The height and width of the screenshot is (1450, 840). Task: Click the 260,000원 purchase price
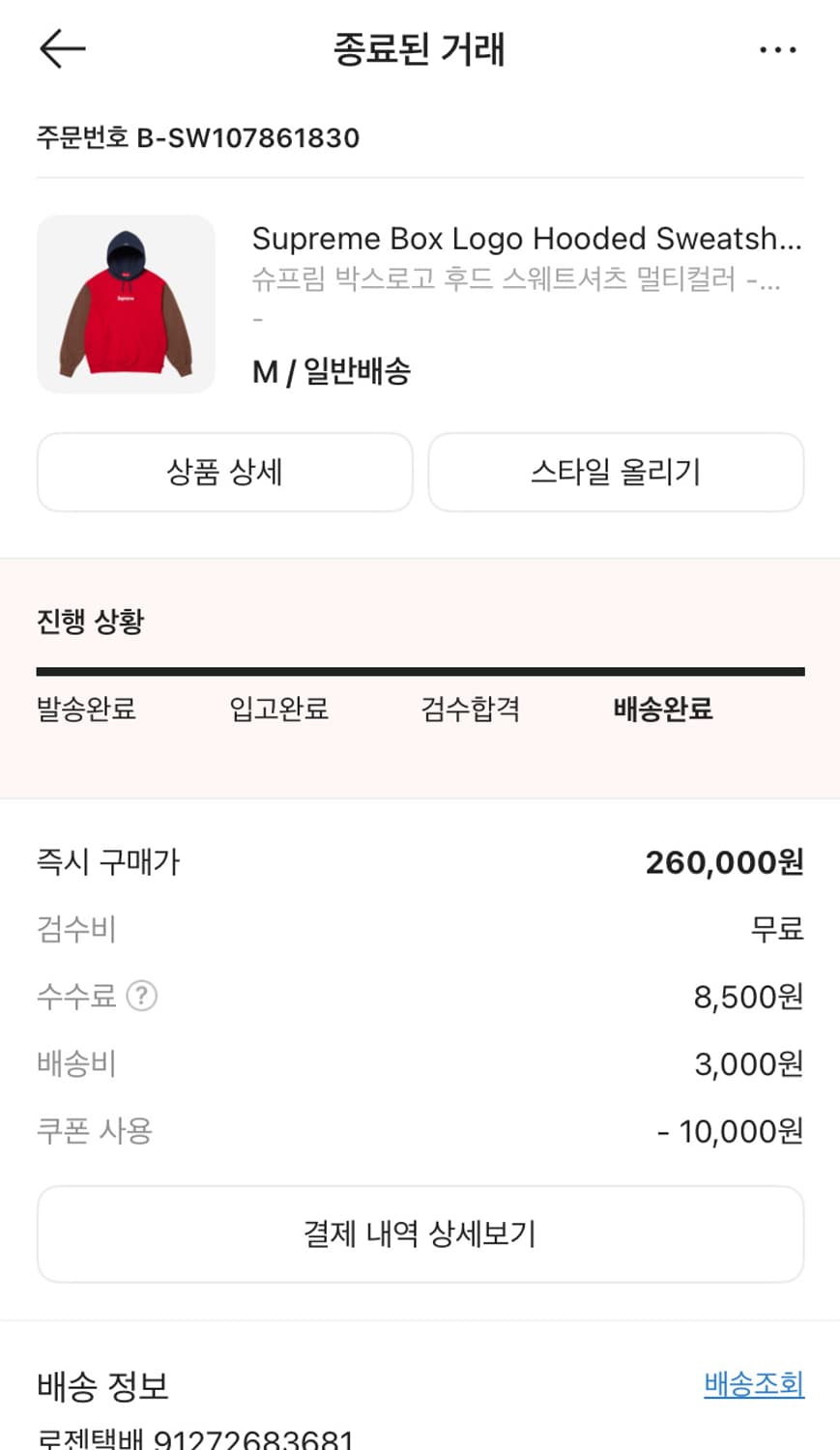coord(726,861)
